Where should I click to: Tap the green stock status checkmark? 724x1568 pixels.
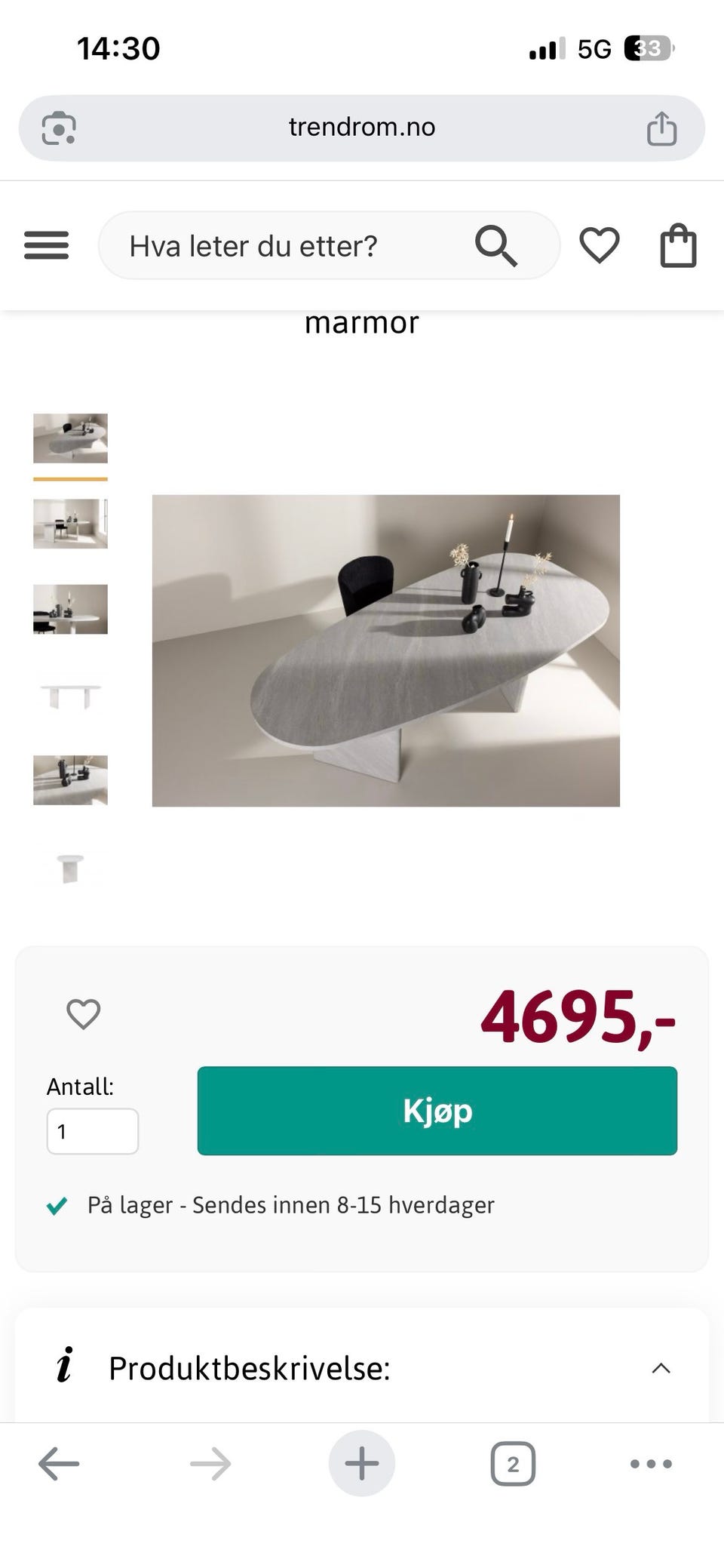pos(57,1204)
